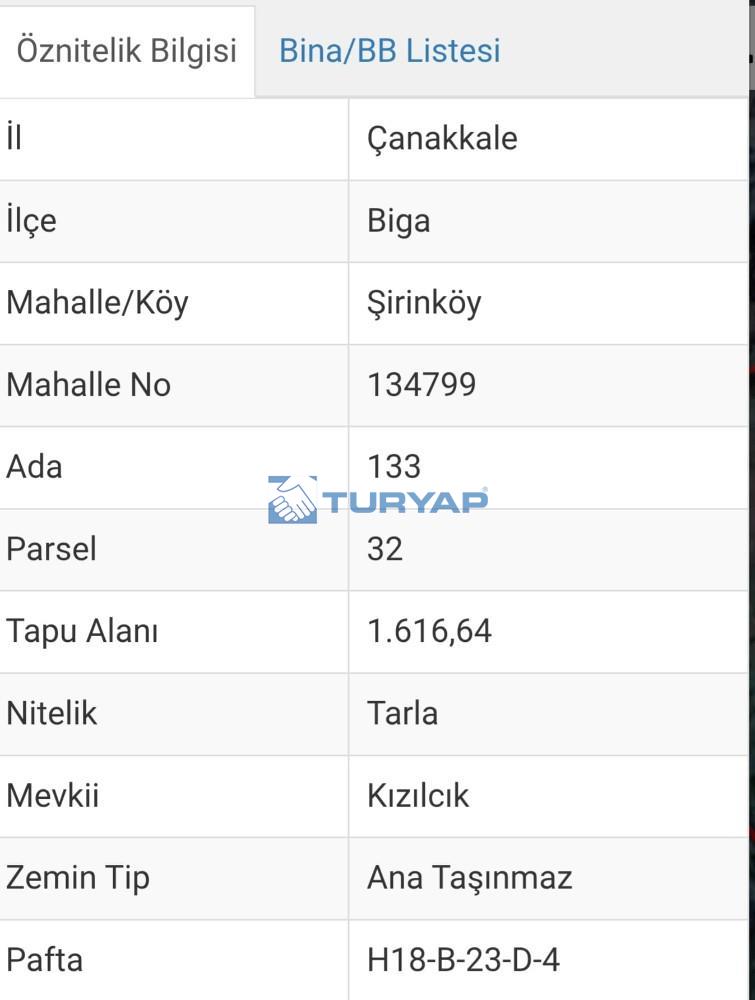Switch to the Bina/BB Listesi tab

[x=389, y=51]
